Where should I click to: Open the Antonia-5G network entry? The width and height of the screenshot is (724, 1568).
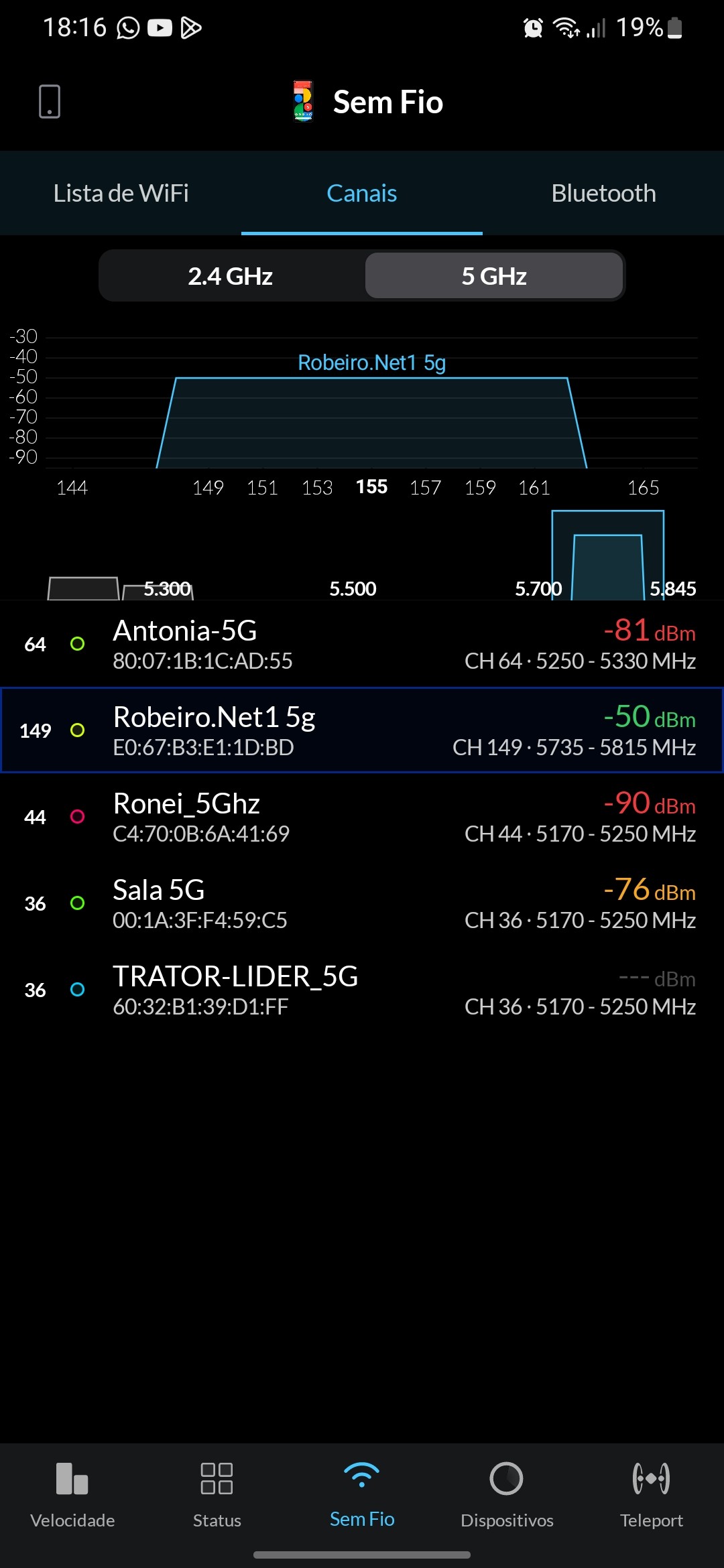tap(362, 644)
